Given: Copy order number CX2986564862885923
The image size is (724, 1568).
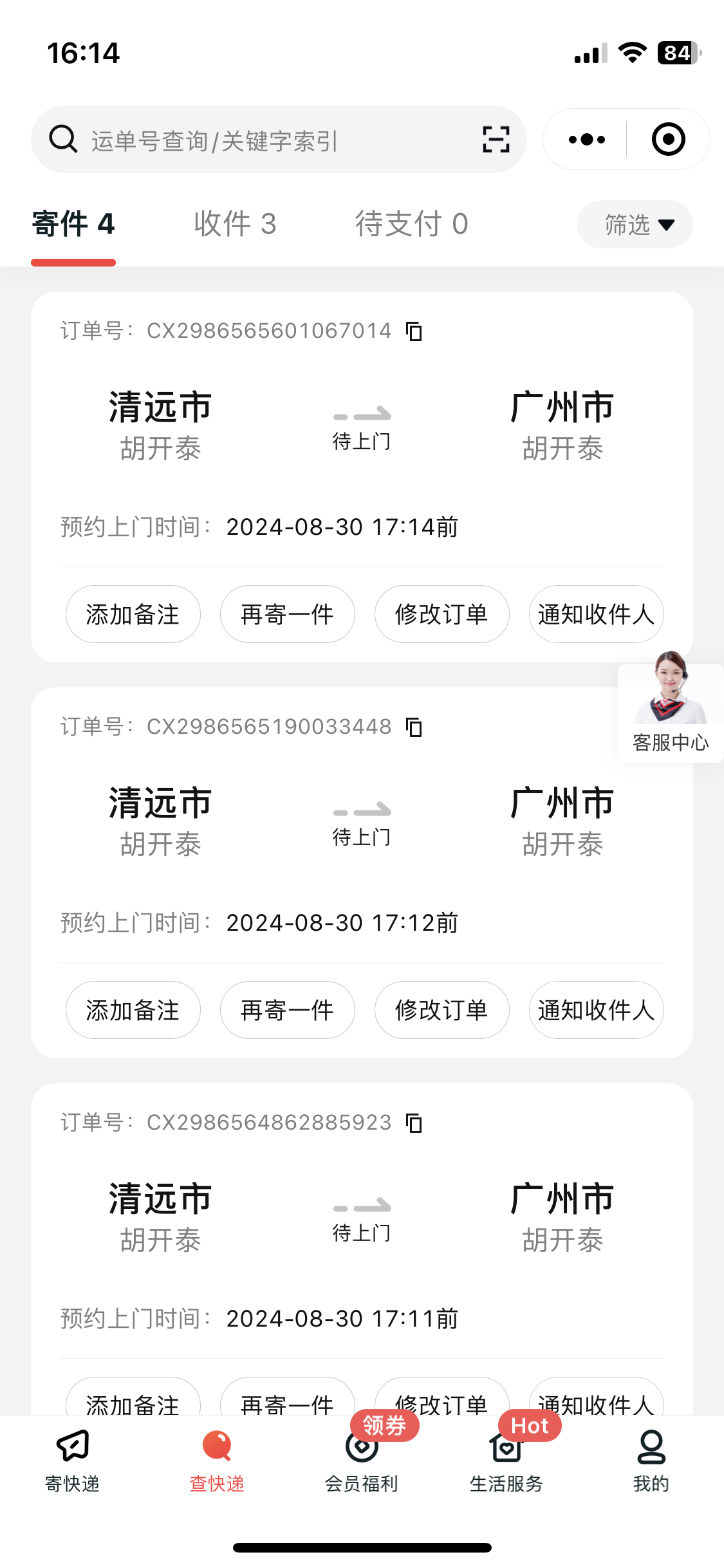Looking at the screenshot, I should click(x=414, y=1123).
